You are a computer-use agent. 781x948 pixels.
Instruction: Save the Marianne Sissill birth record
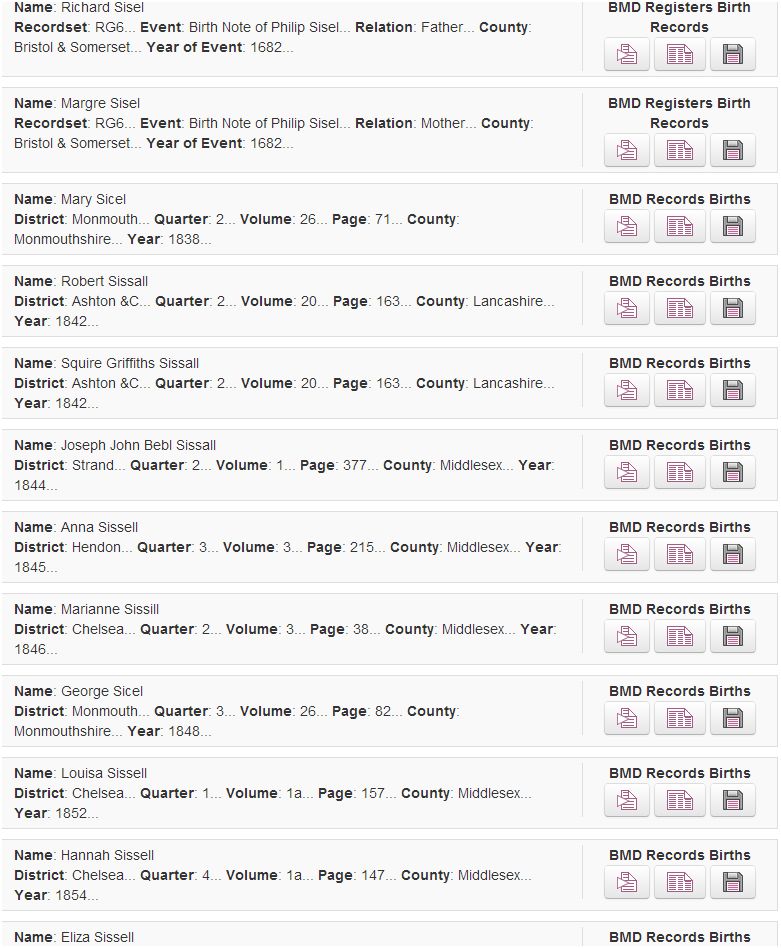(x=732, y=636)
